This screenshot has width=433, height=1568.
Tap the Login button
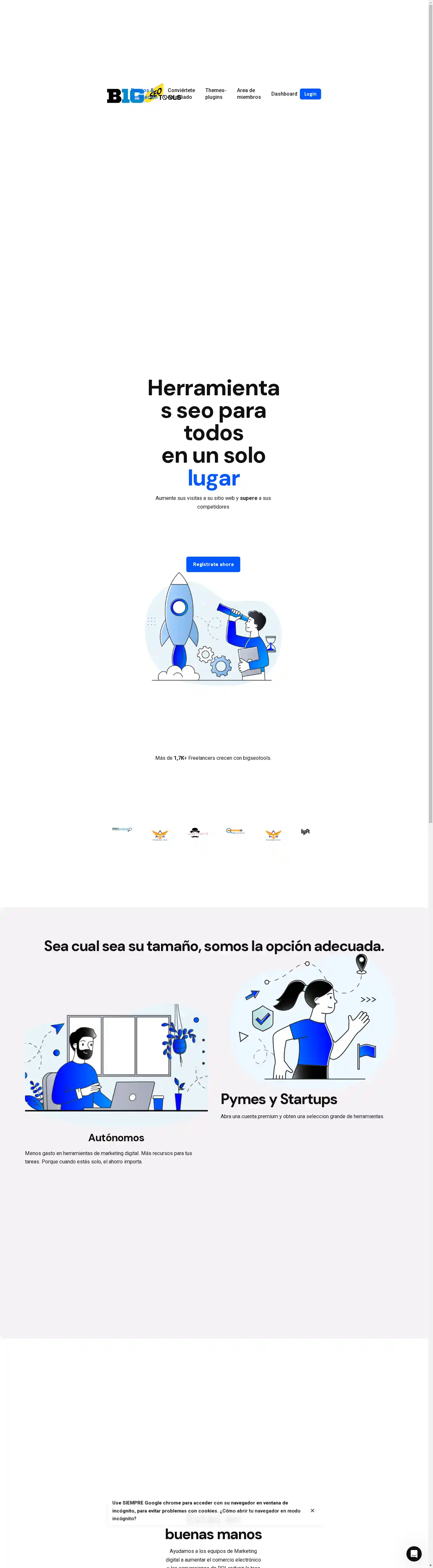(x=310, y=94)
